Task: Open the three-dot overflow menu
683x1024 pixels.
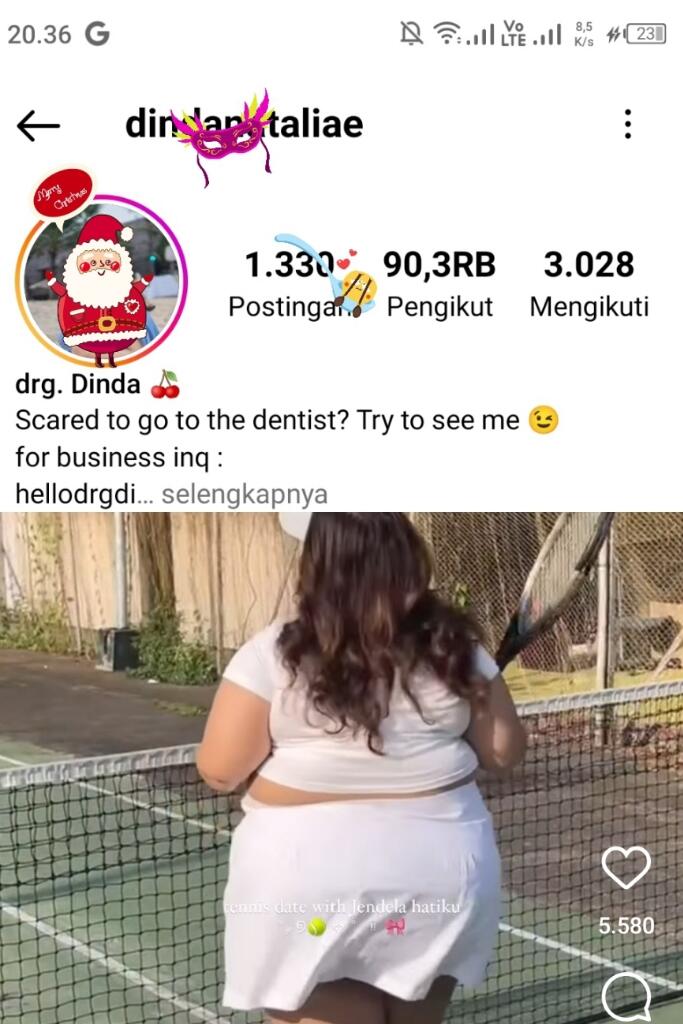Action: tap(627, 124)
